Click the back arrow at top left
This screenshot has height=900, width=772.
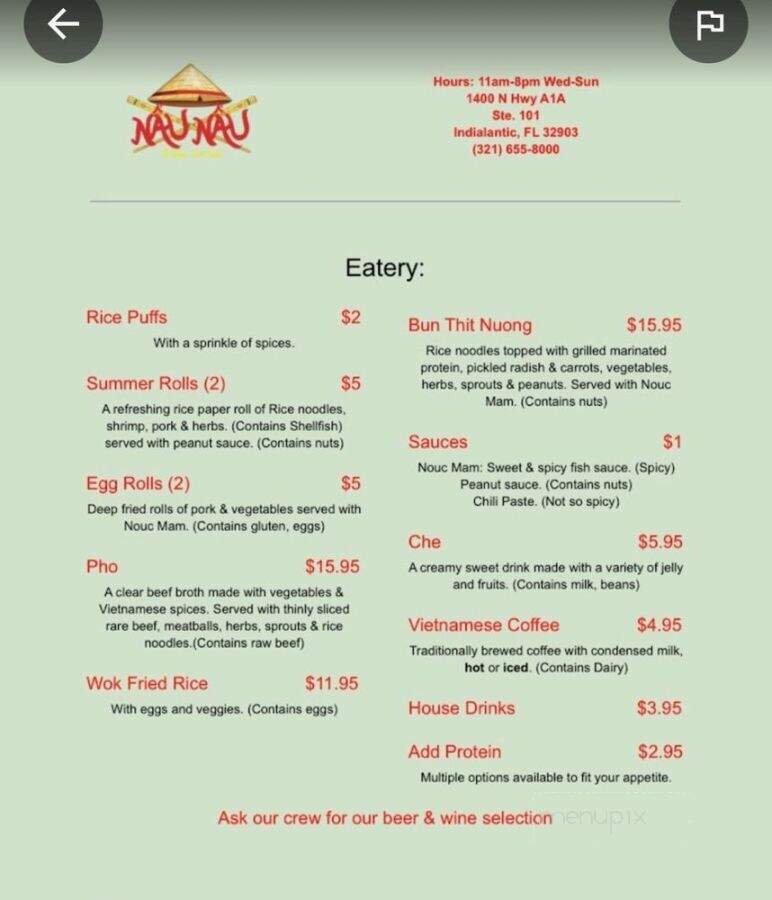coord(62,27)
